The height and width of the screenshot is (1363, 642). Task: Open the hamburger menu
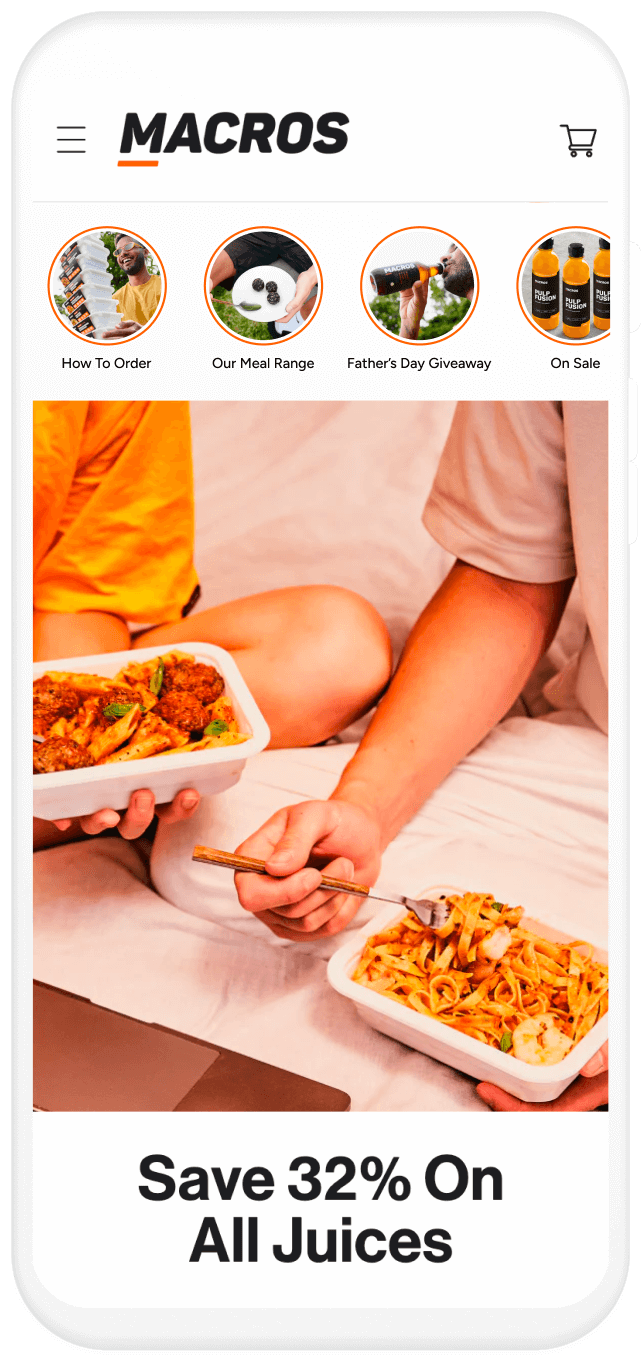click(x=71, y=140)
